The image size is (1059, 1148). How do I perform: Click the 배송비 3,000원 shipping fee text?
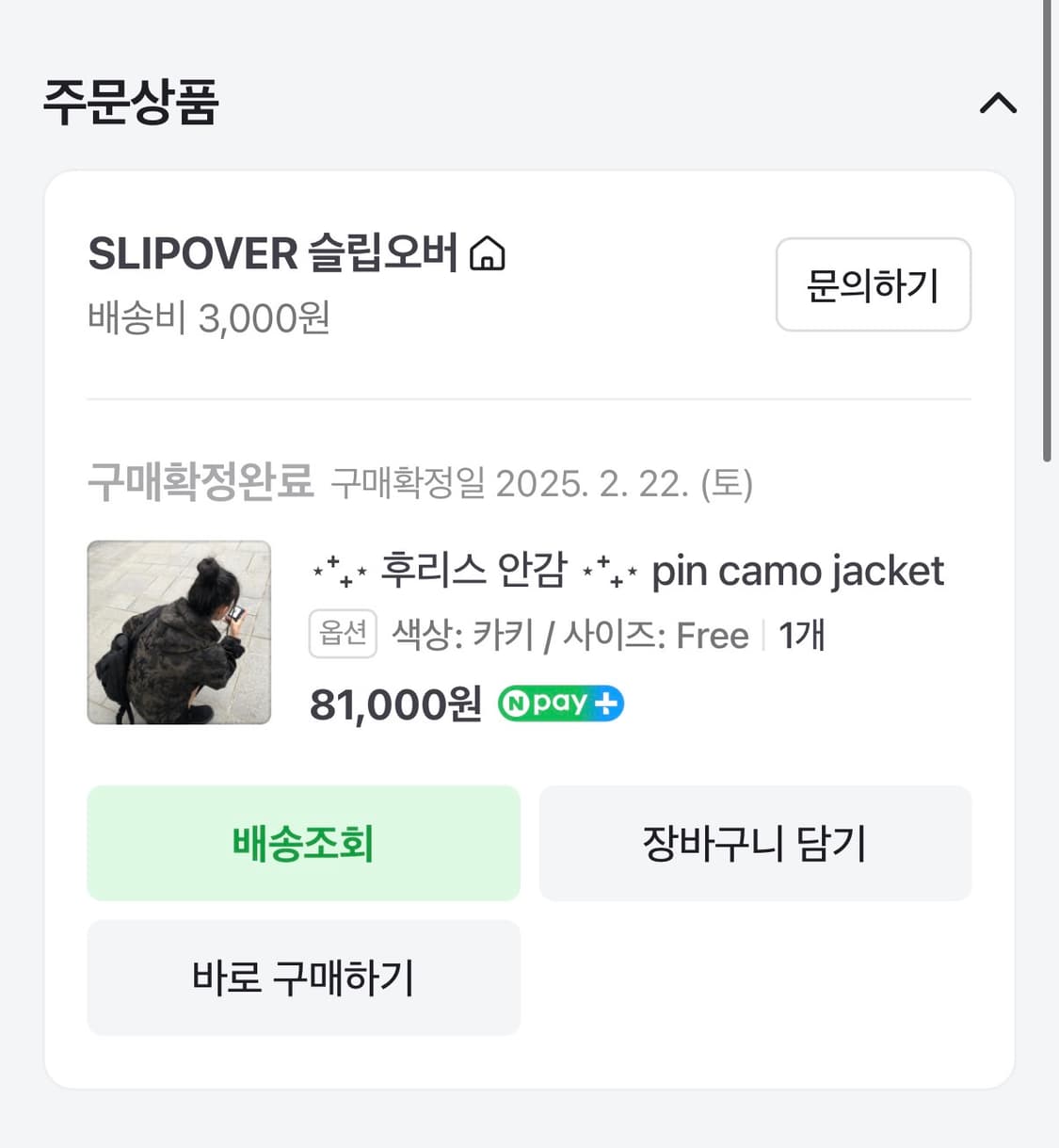[207, 319]
